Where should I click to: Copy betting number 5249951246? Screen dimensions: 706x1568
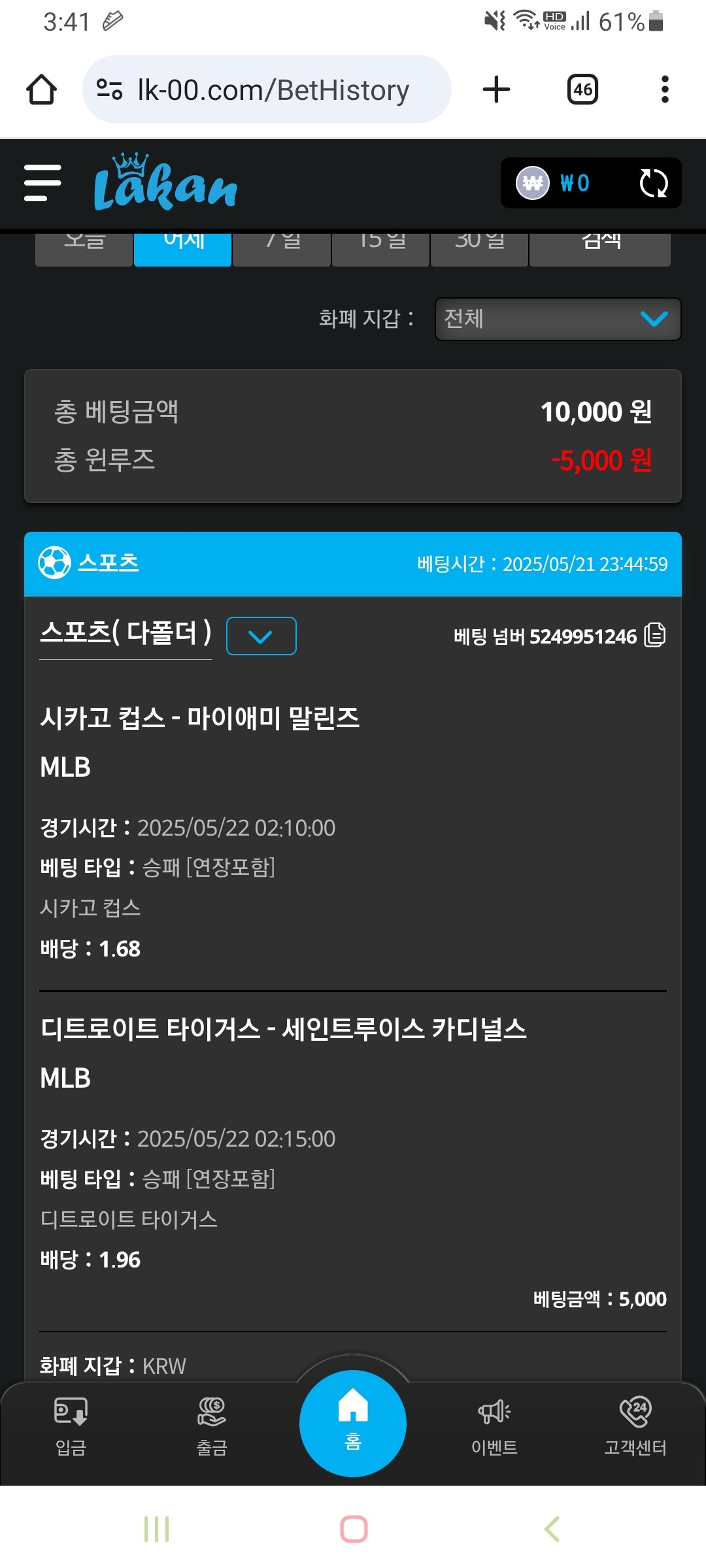pyautogui.click(x=654, y=635)
